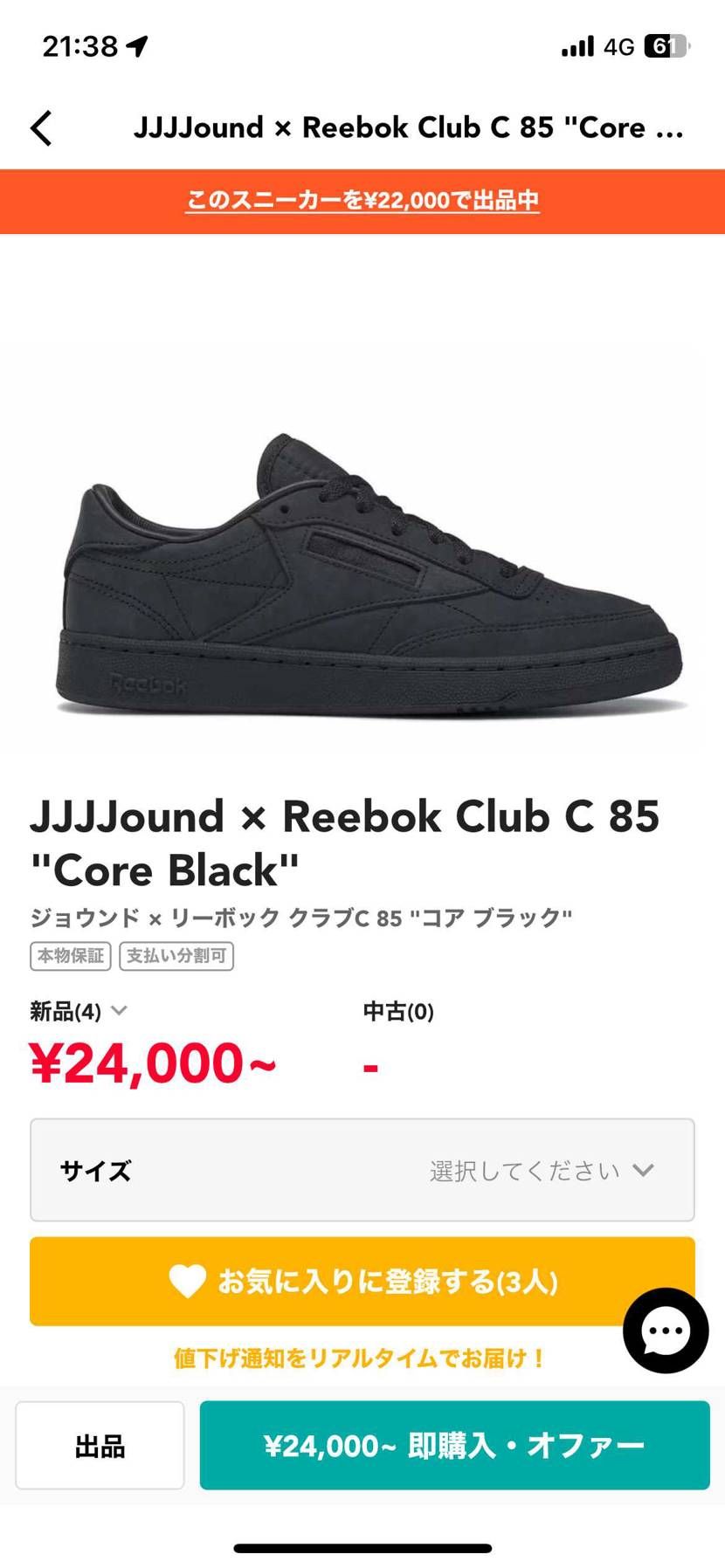Tap the 支払い分割可 label
The image size is (725, 1568).
(176, 956)
